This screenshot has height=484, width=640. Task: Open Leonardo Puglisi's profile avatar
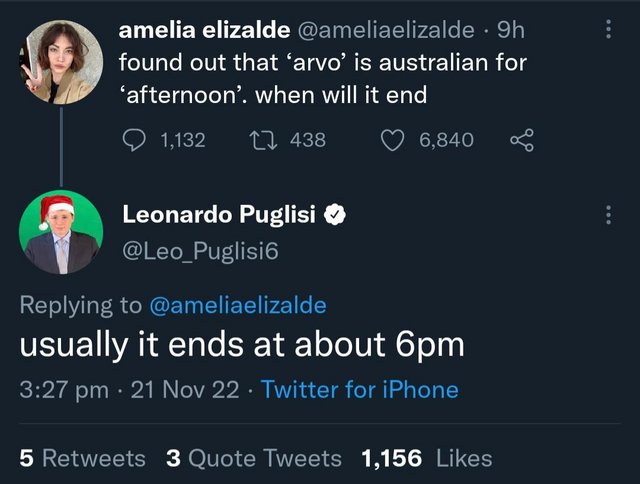[62, 233]
